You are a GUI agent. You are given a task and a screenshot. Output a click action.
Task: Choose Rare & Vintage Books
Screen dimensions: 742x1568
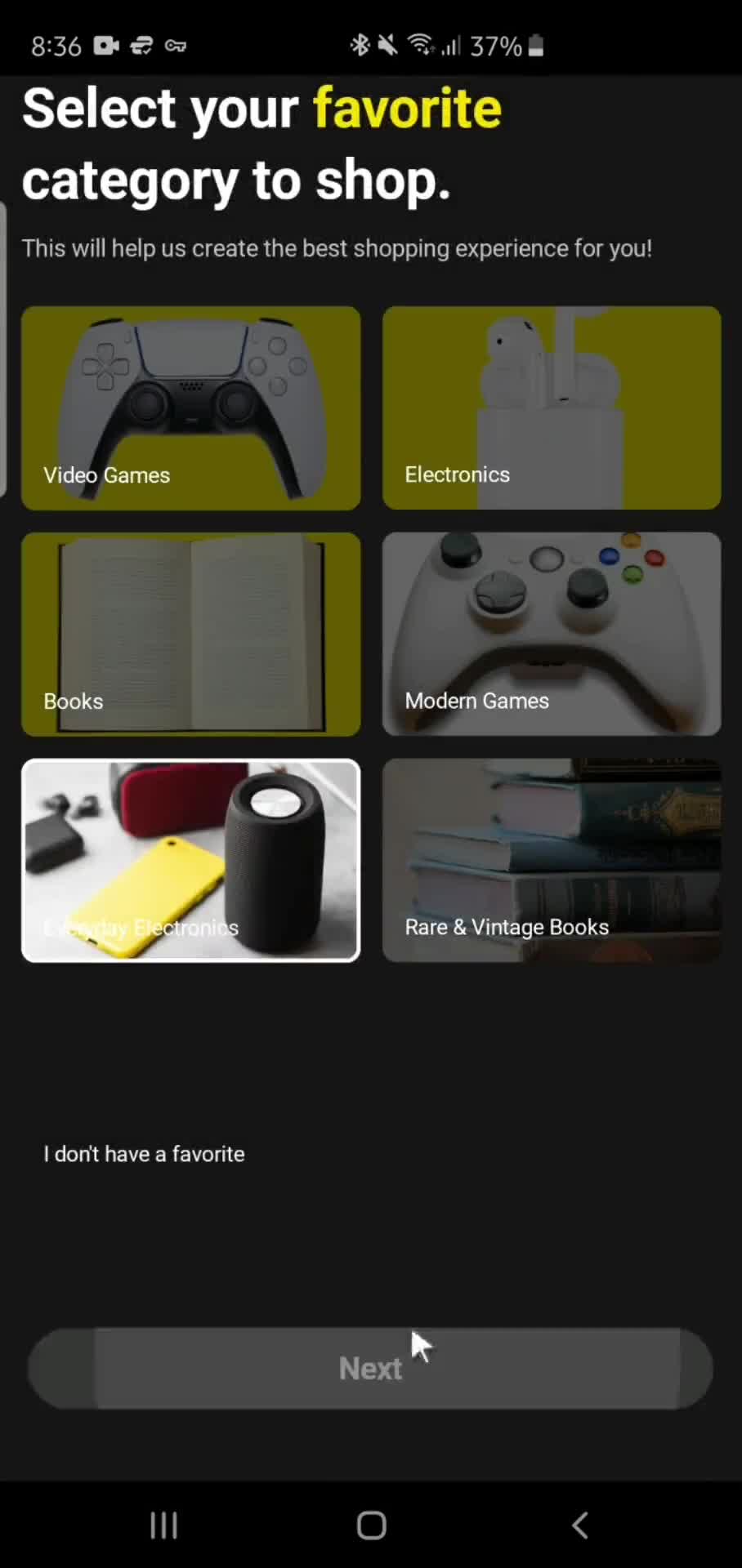click(x=552, y=860)
